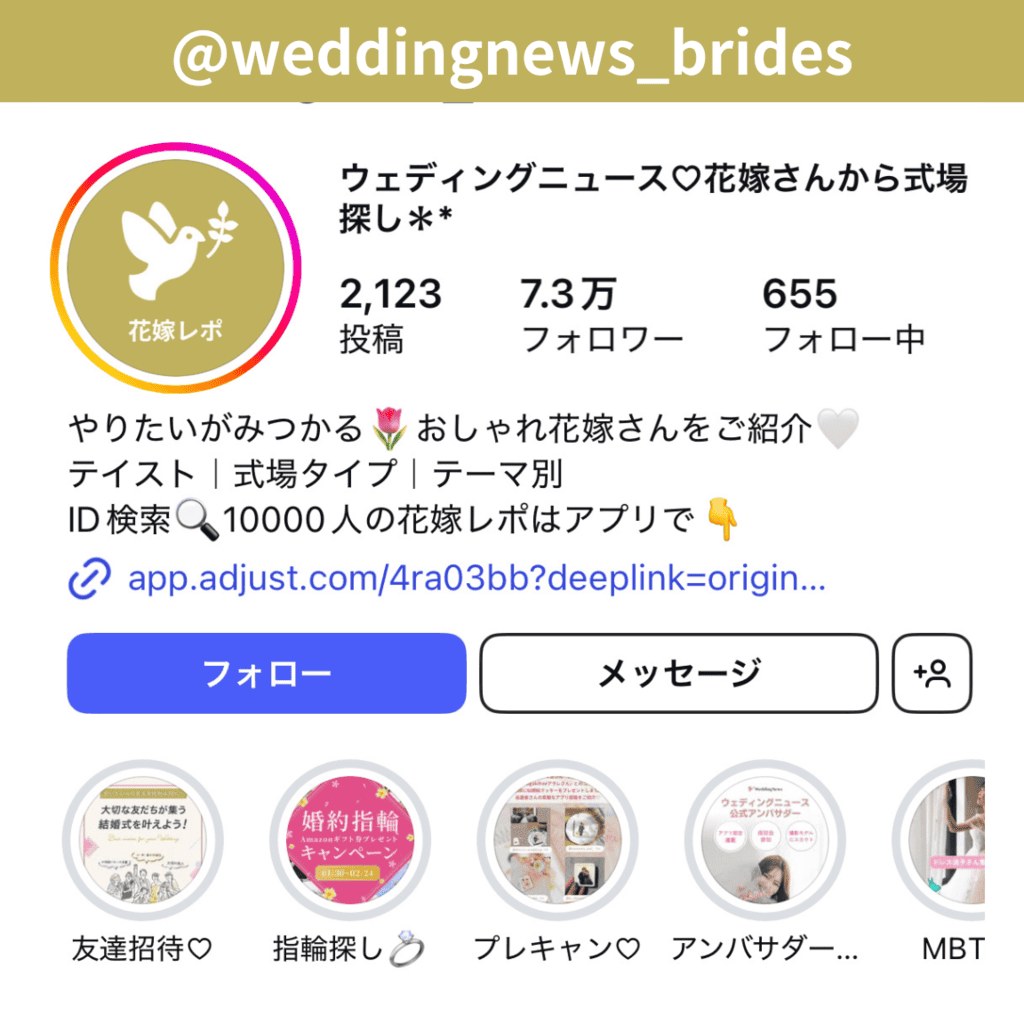Image resolution: width=1024 pixels, height=1024 pixels.
Task: Show suggested accounts via add-person icon
Action: (931, 673)
